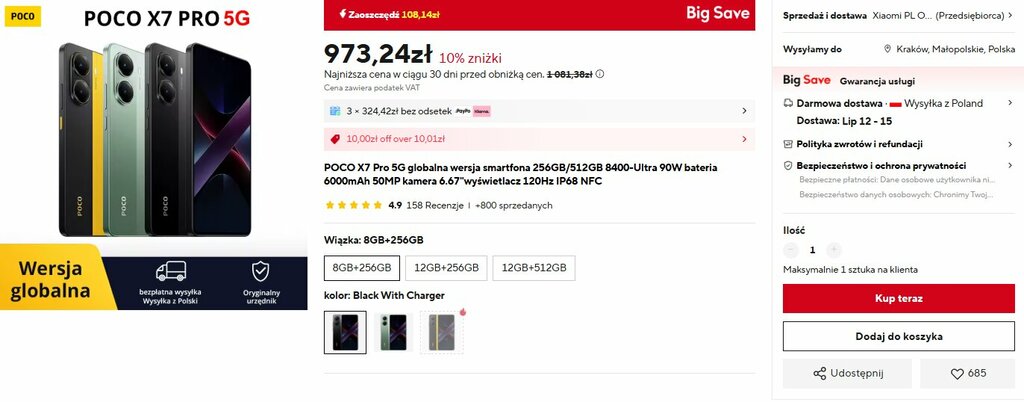Screen dimensions: 1024x402
Task: Choose the 12GB+256GB bundle
Action: point(446,268)
